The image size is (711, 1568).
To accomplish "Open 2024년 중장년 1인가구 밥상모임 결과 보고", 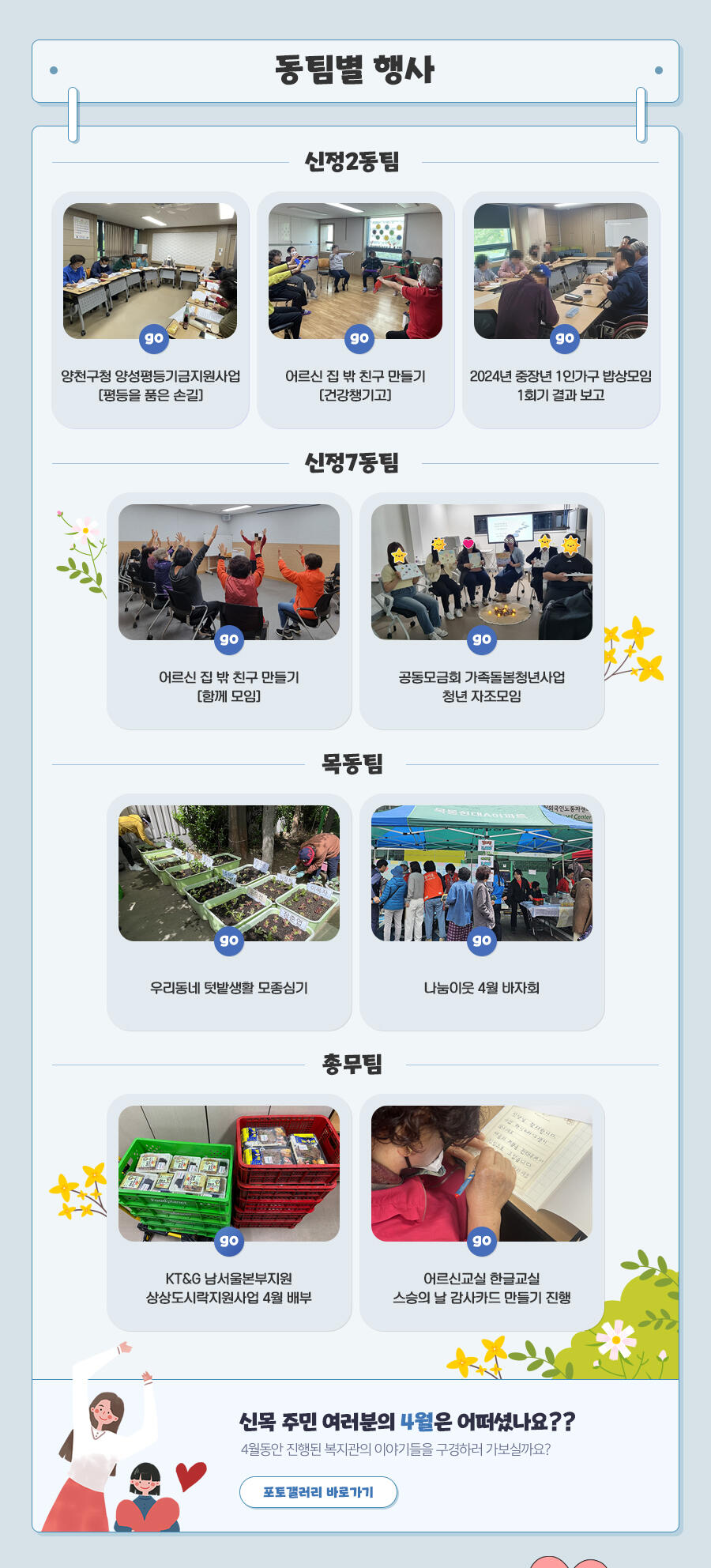I will click(565, 338).
